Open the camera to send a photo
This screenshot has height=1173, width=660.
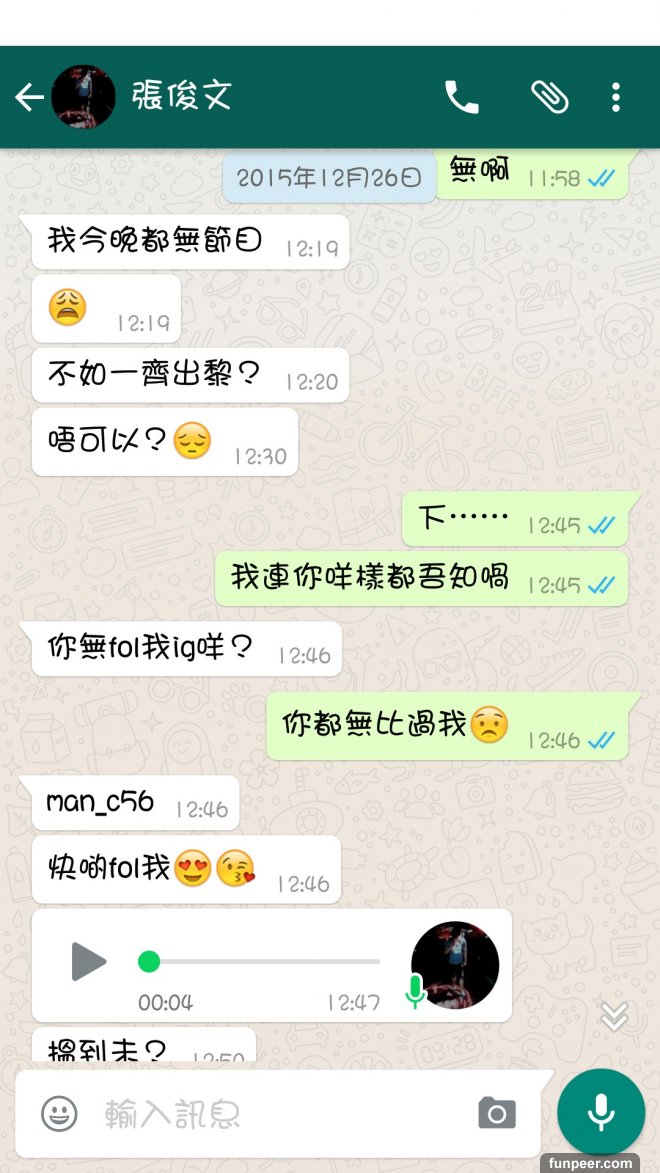(497, 1113)
